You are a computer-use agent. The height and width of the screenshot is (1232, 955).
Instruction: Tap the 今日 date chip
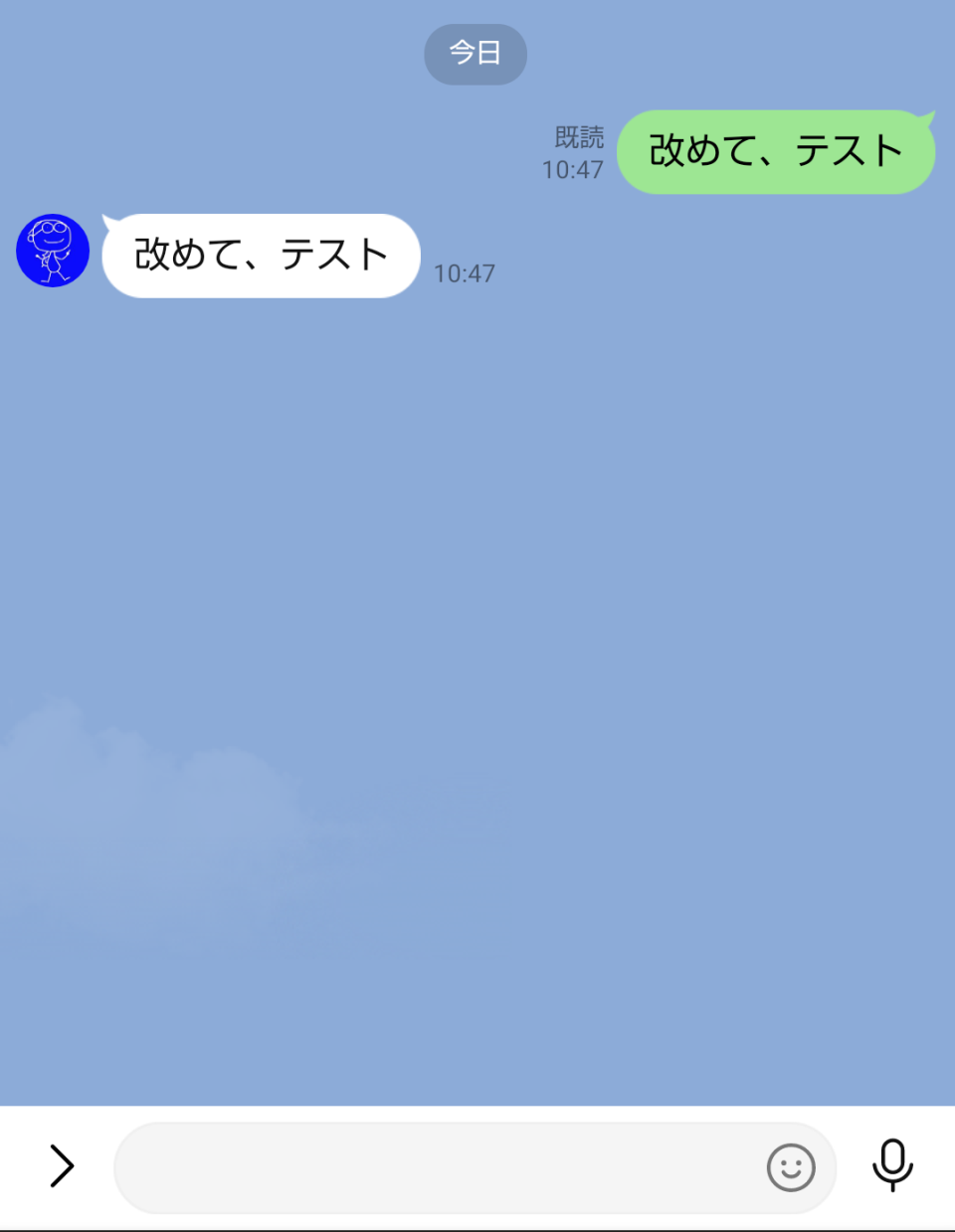click(476, 55)
